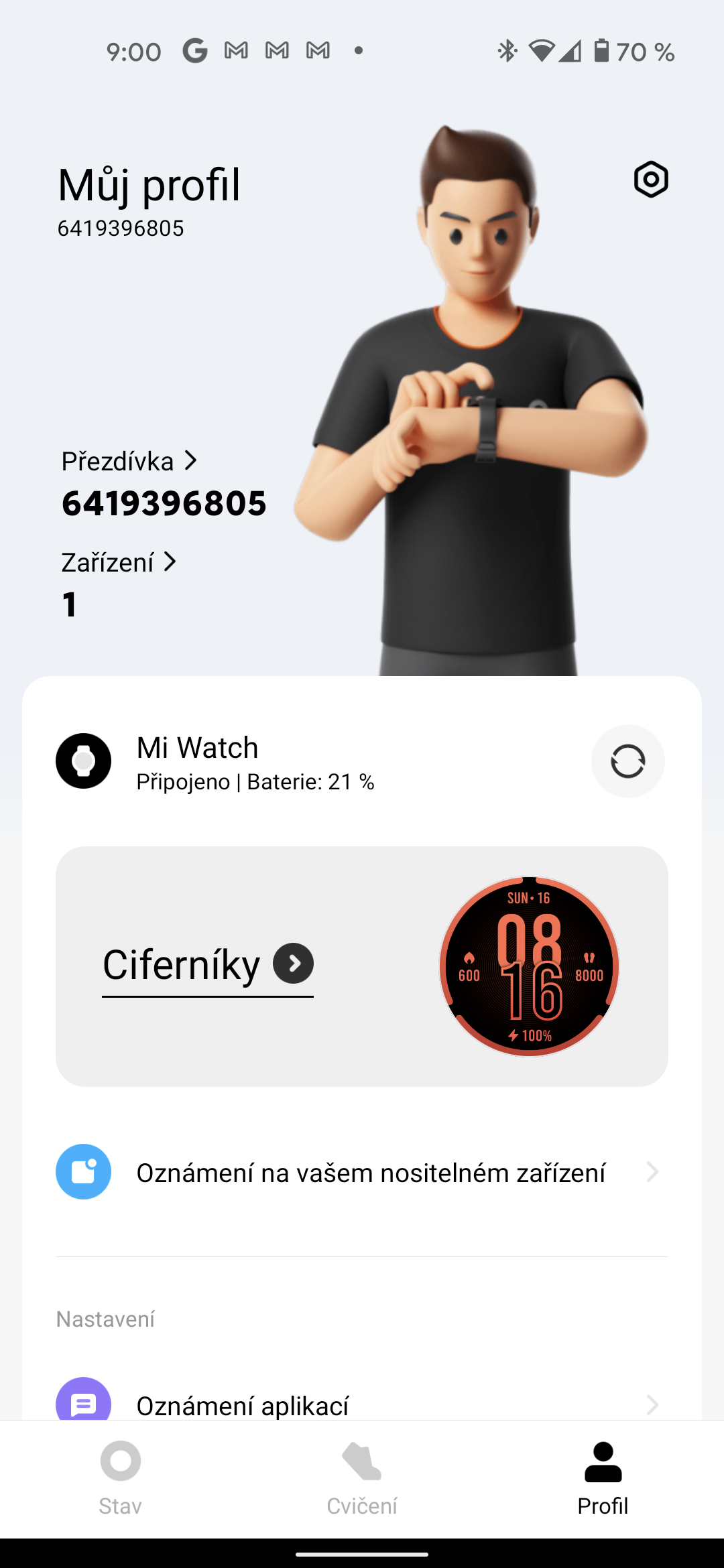Tap the sync icon next to Mi Watch

(627, 761)
